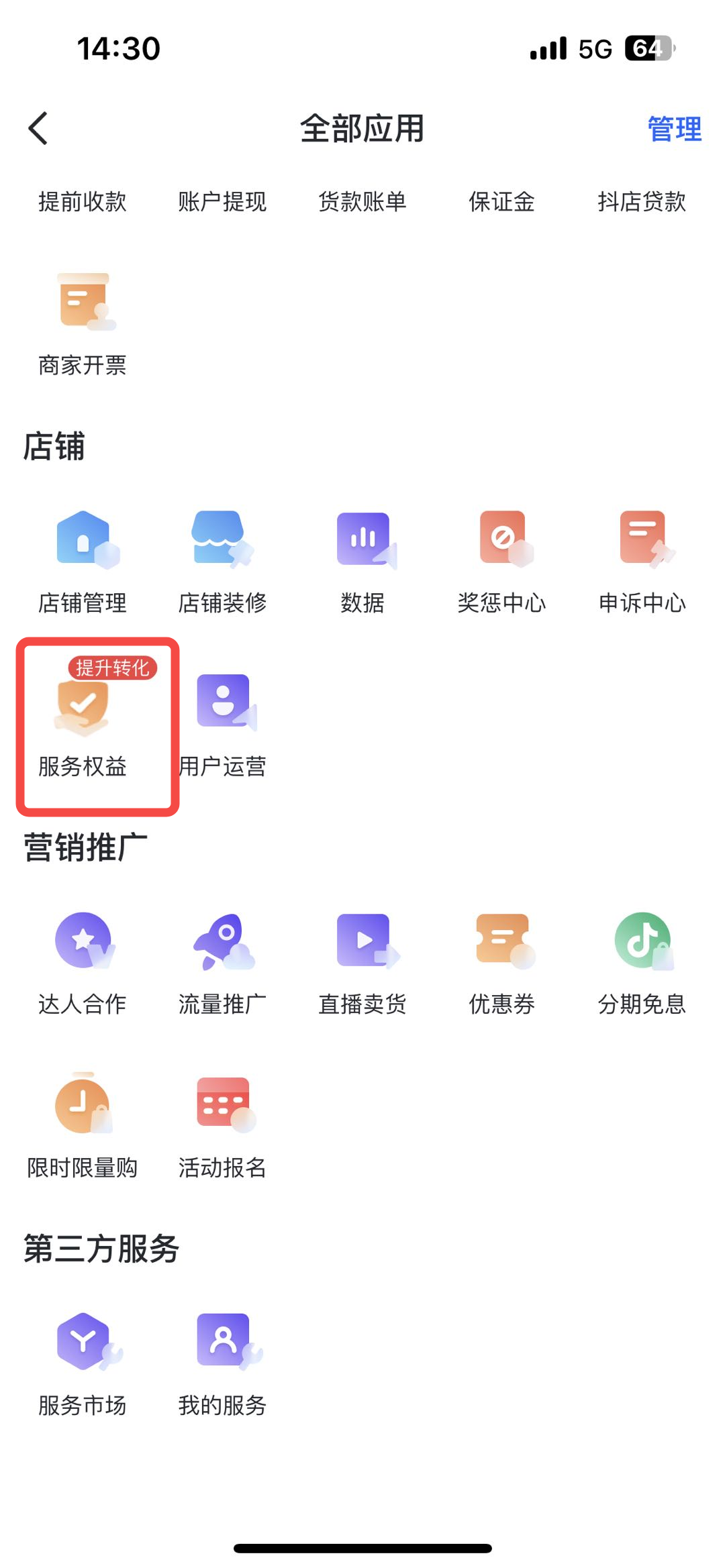Viewport: 725px width, 1568px height.
Task: Open 限时限量购
Action: point(83,1126)
